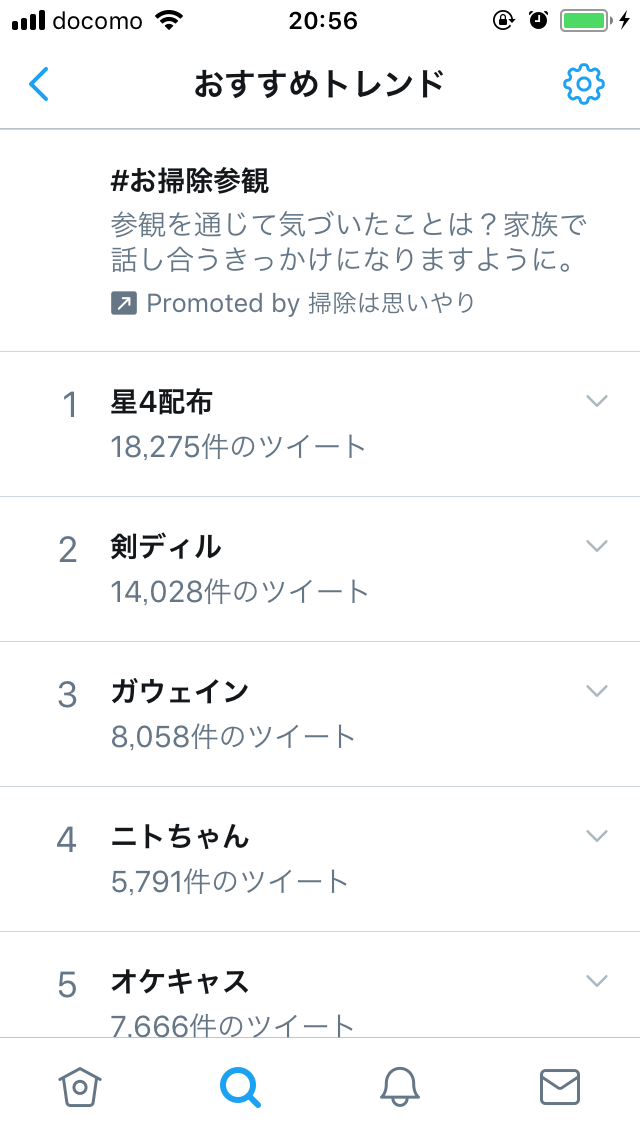Open trend ガウェイン
The height and width of the screenshot is (1136, 640).
(320, 714)
